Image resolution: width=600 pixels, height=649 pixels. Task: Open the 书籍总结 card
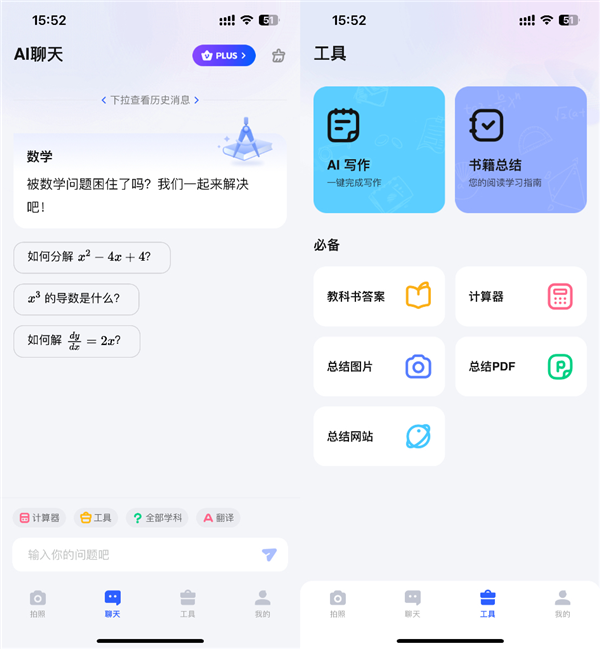[x=520, y=149]
